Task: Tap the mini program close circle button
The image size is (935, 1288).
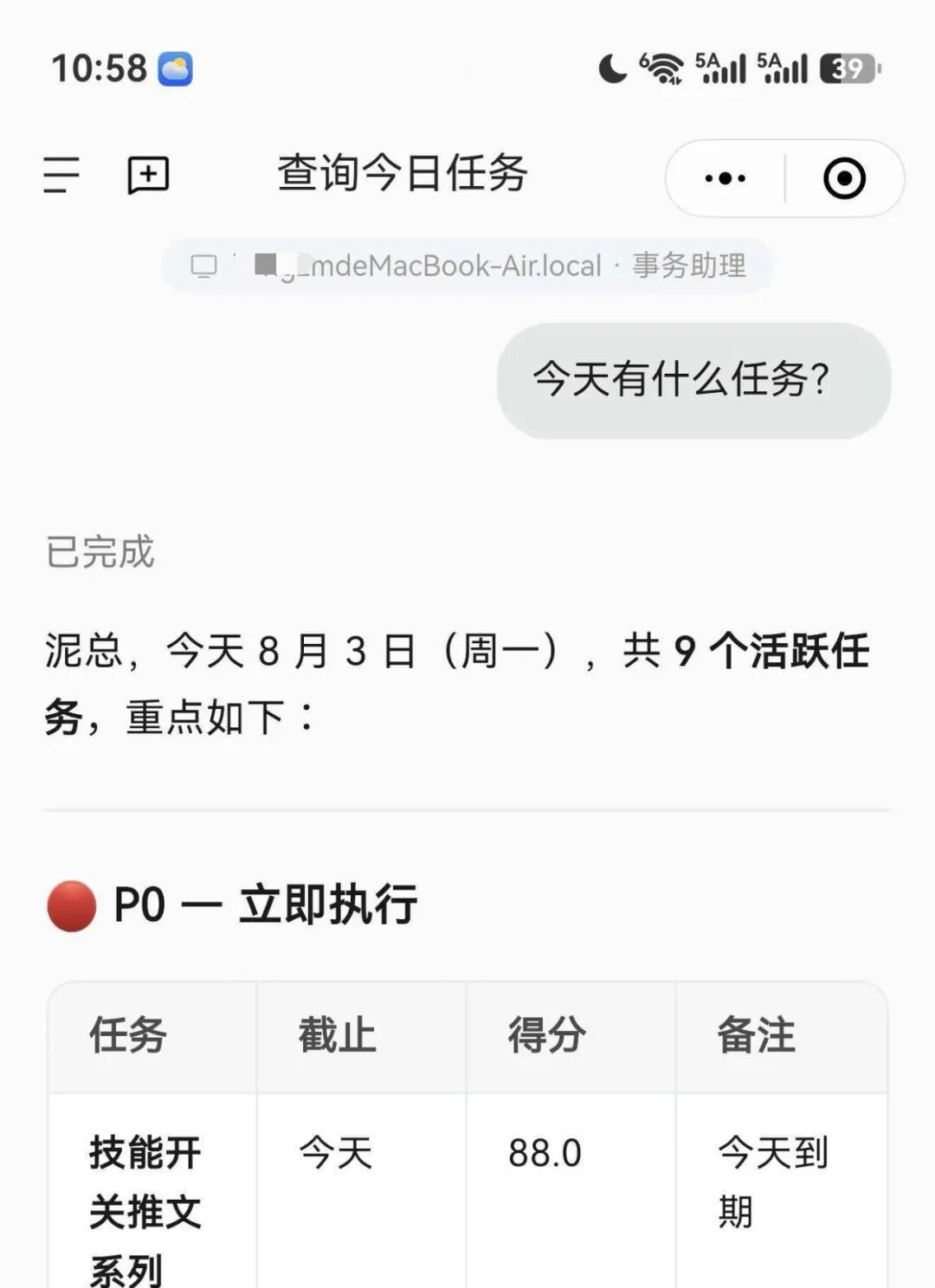Action: [844, 178]
